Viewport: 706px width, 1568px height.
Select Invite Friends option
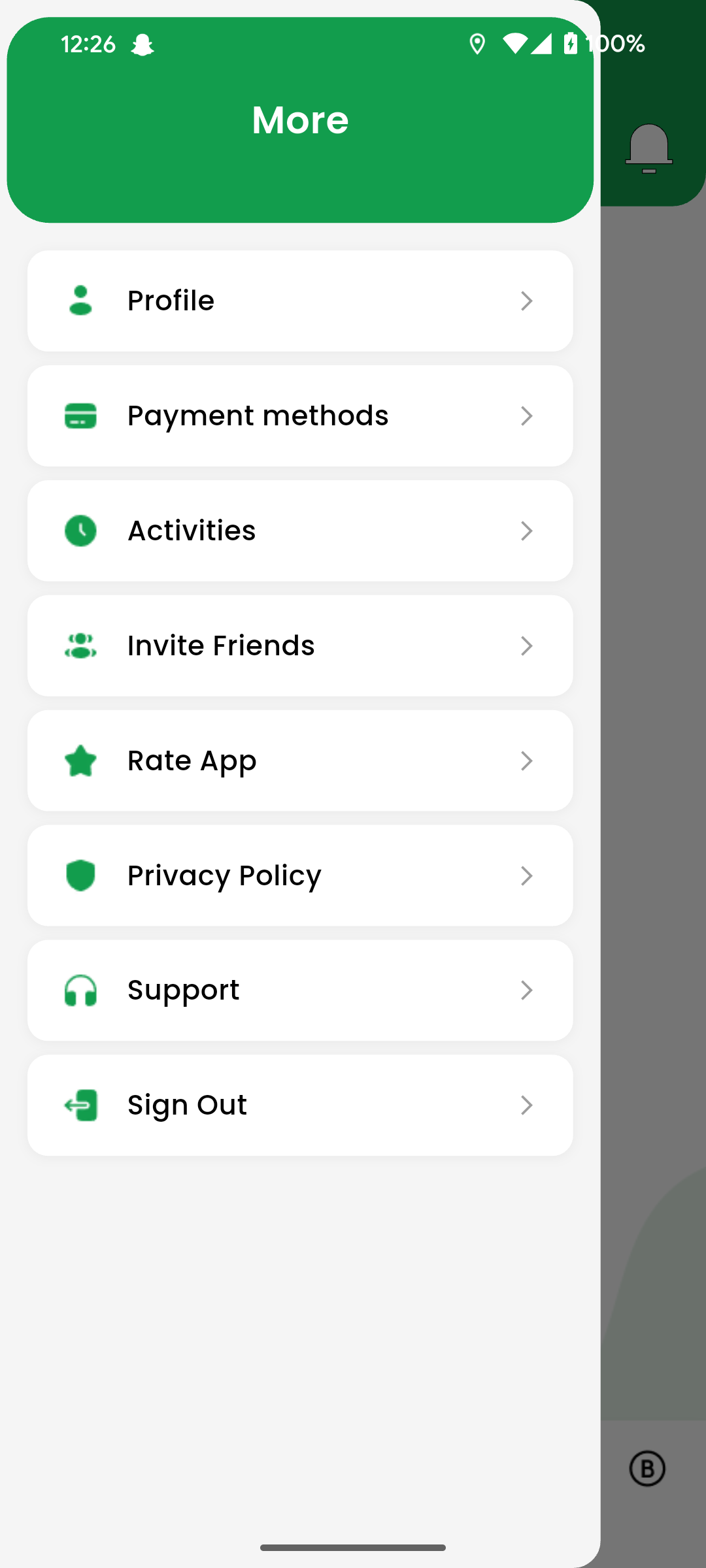[300, 646]
